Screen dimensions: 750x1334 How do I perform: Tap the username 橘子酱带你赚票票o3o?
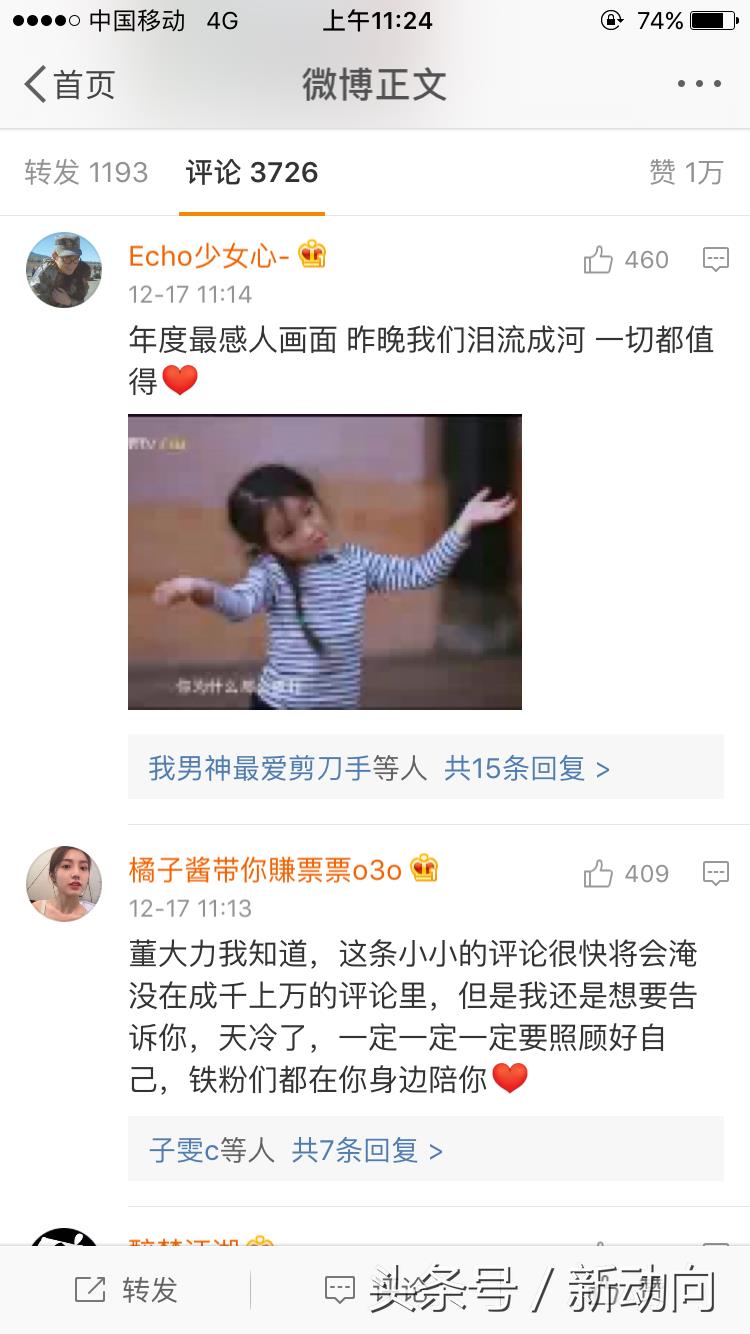tap(265, 870)
